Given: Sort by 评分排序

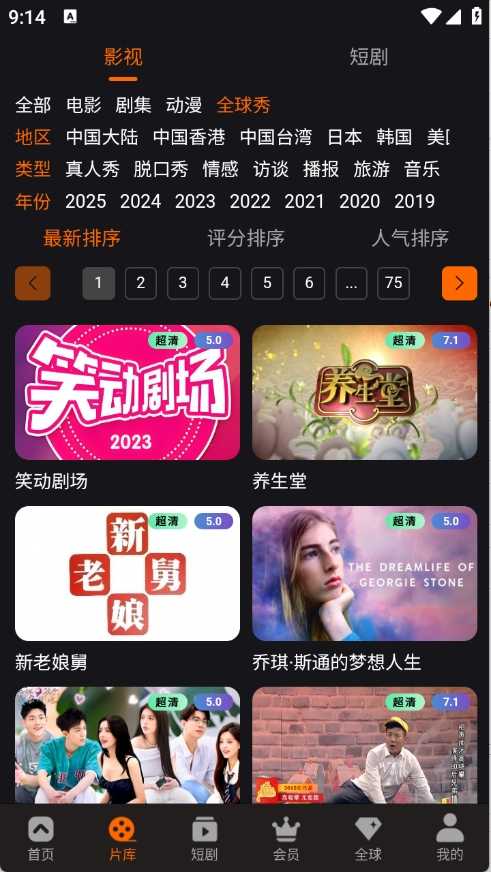Looking at the screenshot, I should [246, 239].
